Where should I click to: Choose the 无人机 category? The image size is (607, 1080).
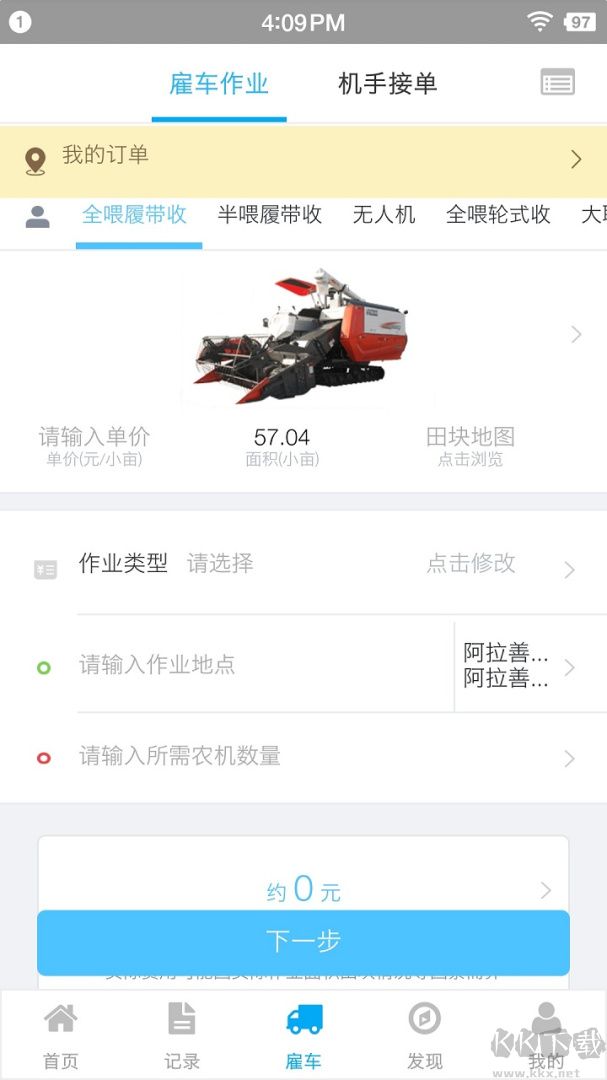point(384,214)
